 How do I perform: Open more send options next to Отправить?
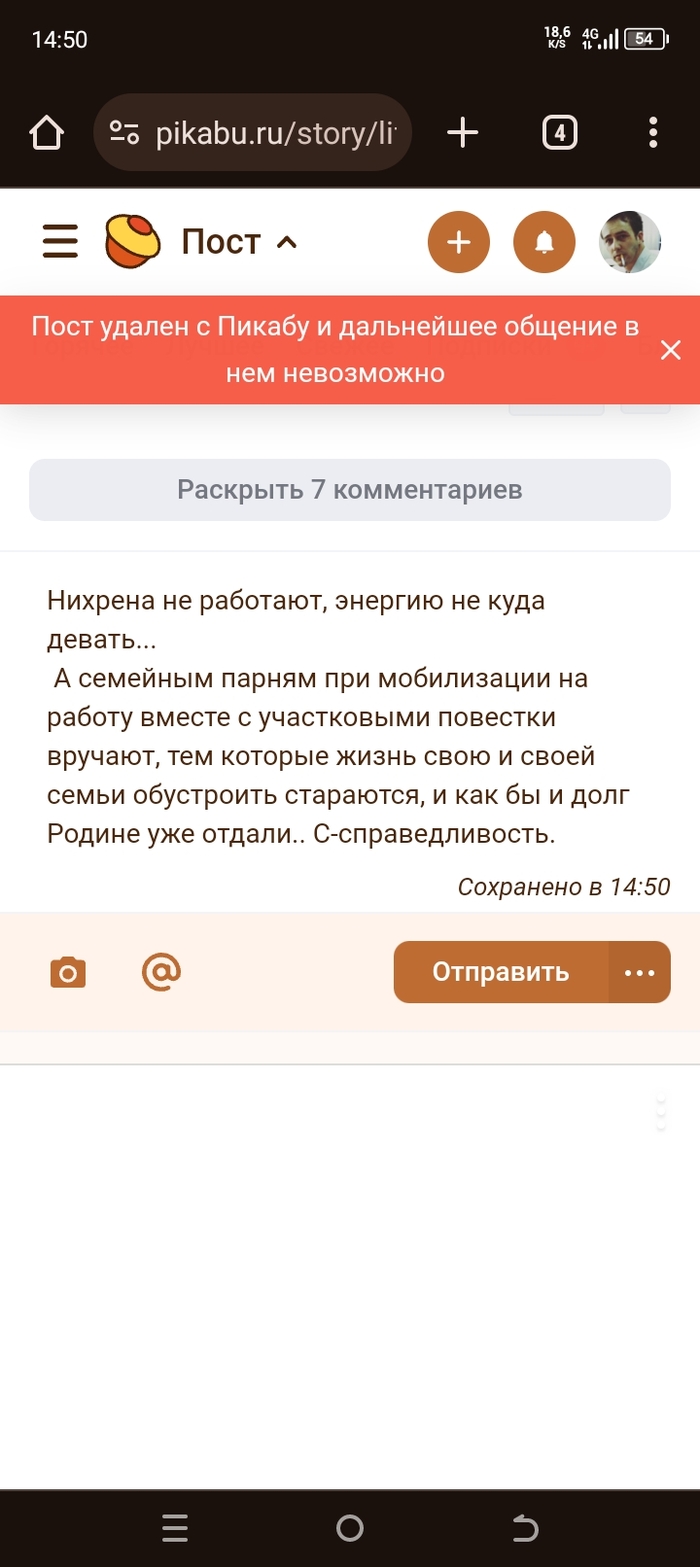click(639, 972)
